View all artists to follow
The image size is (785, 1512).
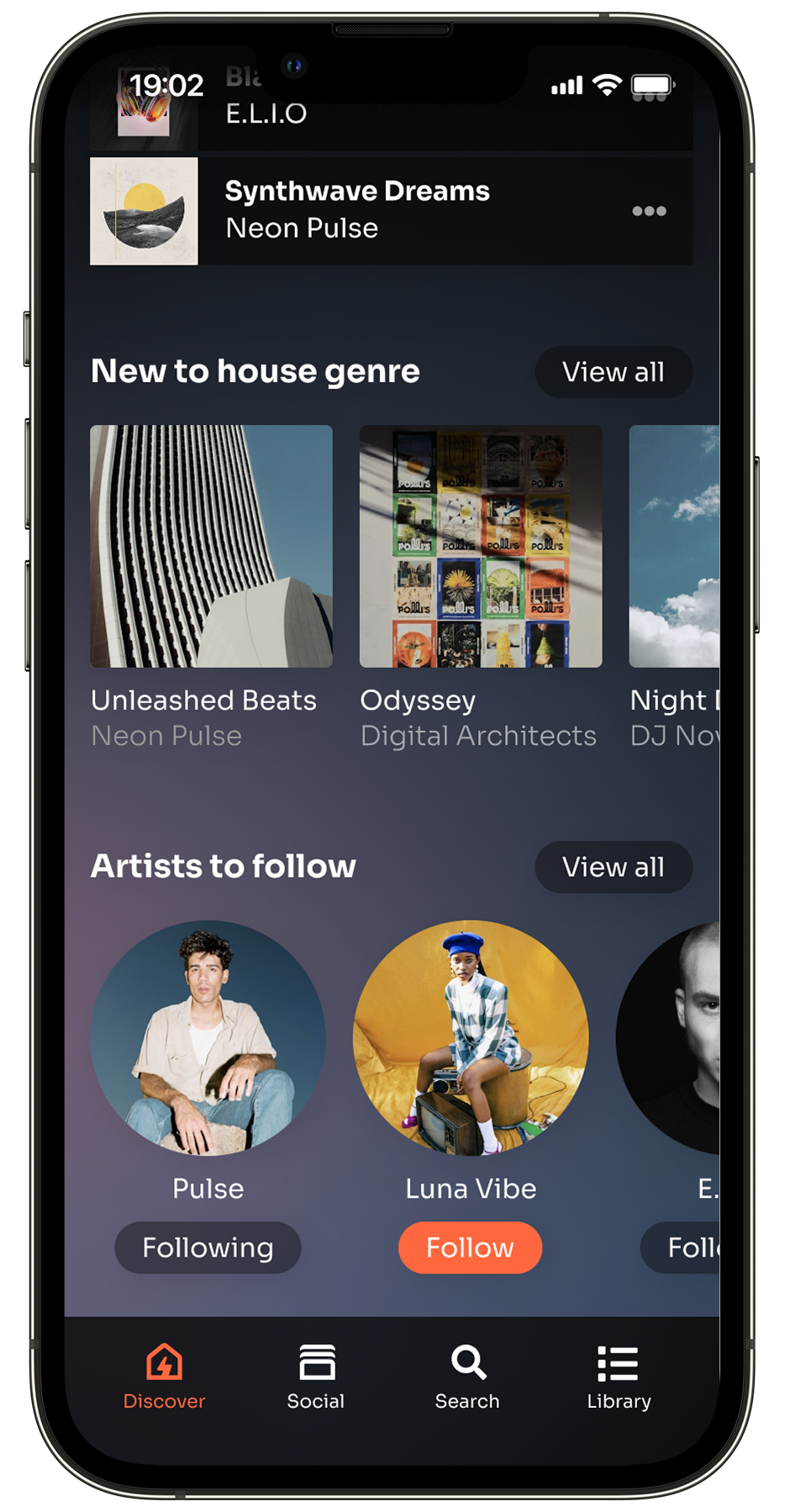coord(614,867)
